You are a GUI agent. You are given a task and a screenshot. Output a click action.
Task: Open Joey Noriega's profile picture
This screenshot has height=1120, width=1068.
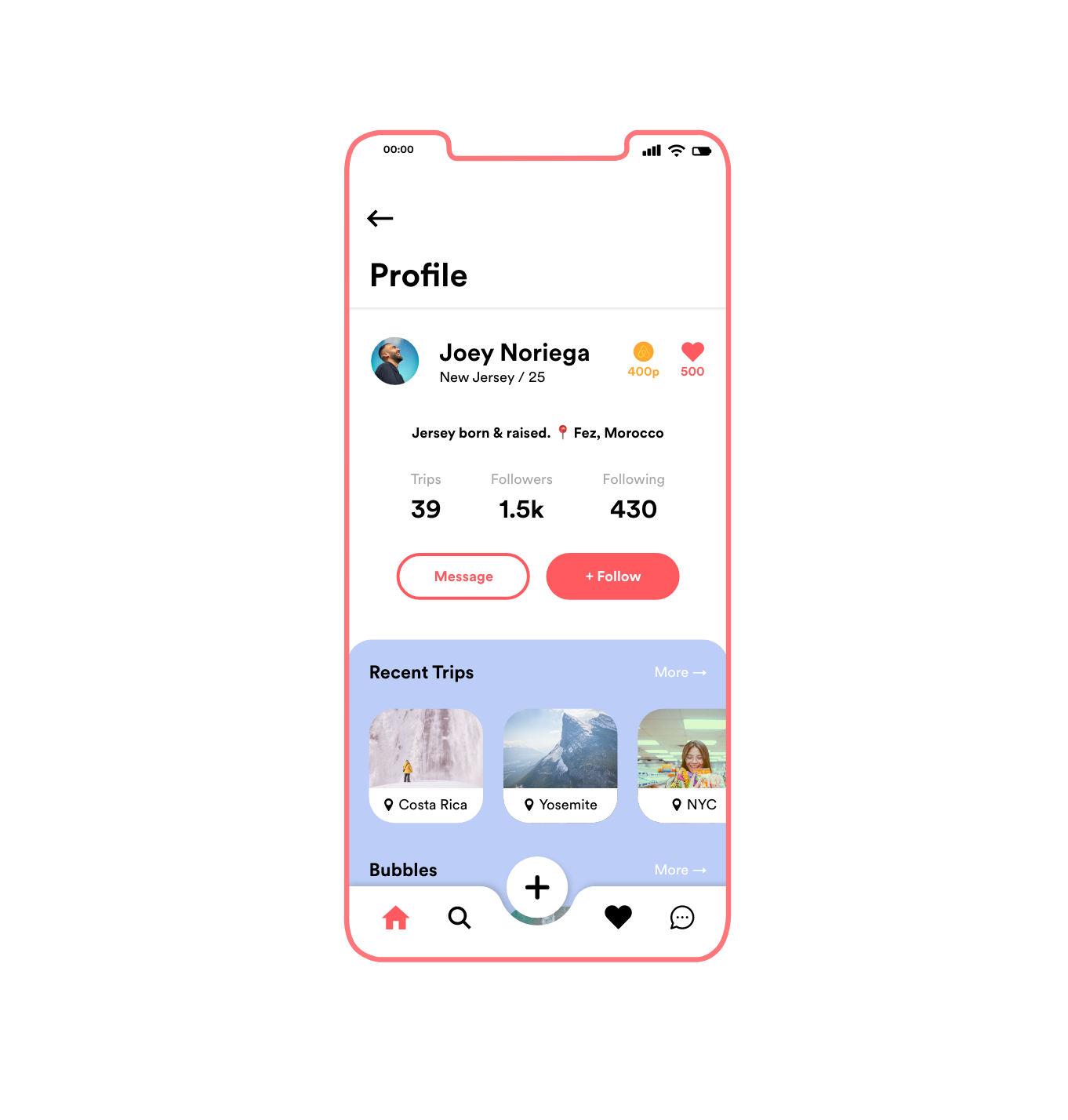pyautogui.click(x=394, y=362)
